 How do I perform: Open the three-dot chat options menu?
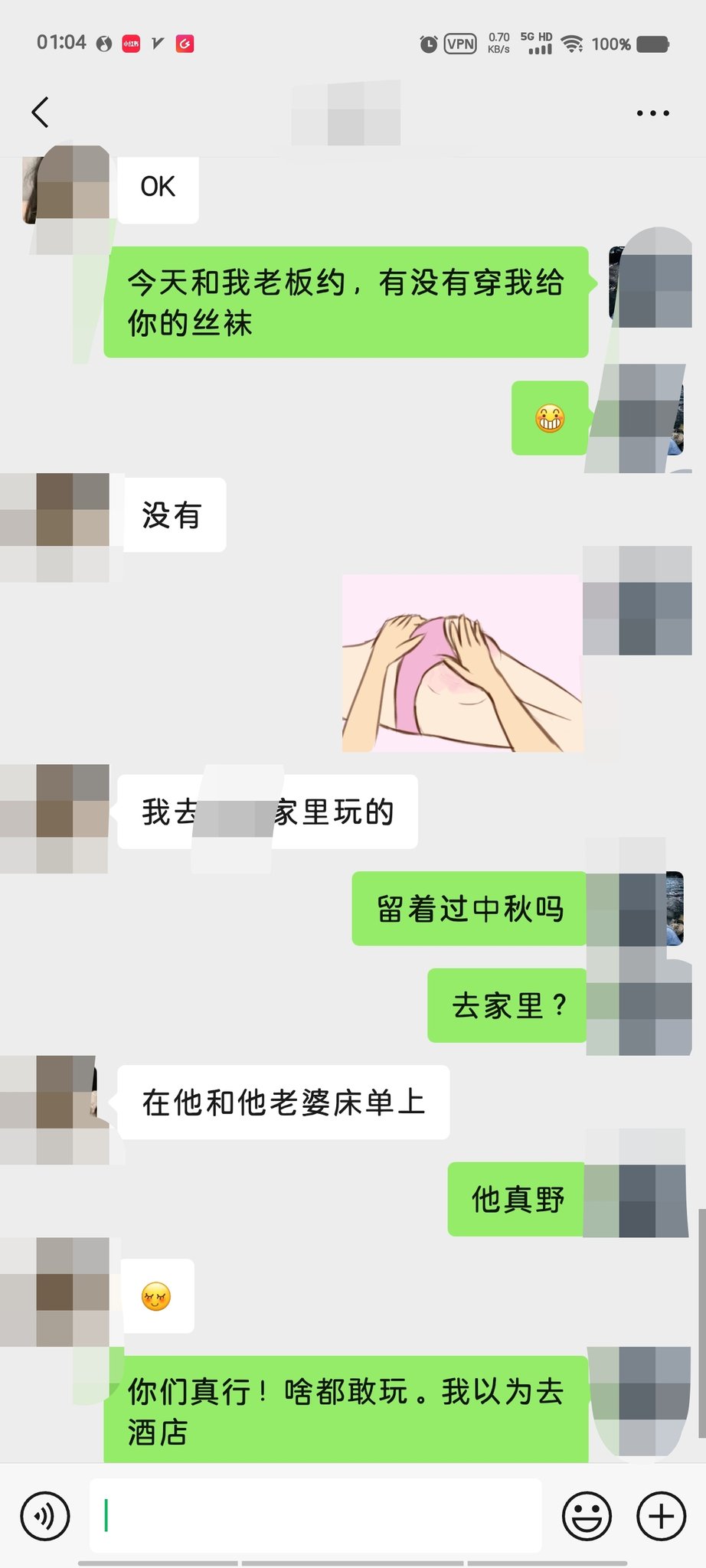pyautogui.click(x=652, y=113)
